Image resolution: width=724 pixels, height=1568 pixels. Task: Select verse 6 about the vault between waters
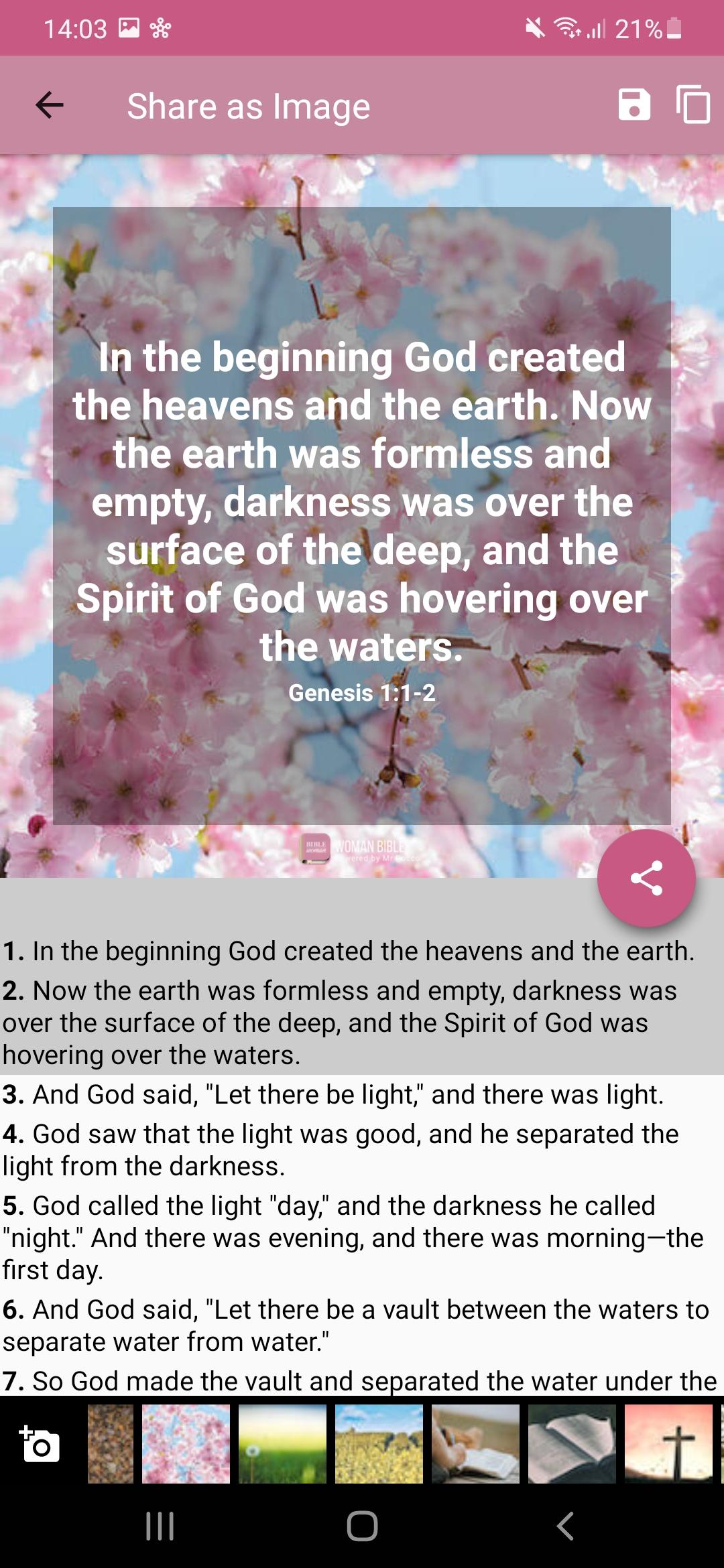tap(362, 1325)
